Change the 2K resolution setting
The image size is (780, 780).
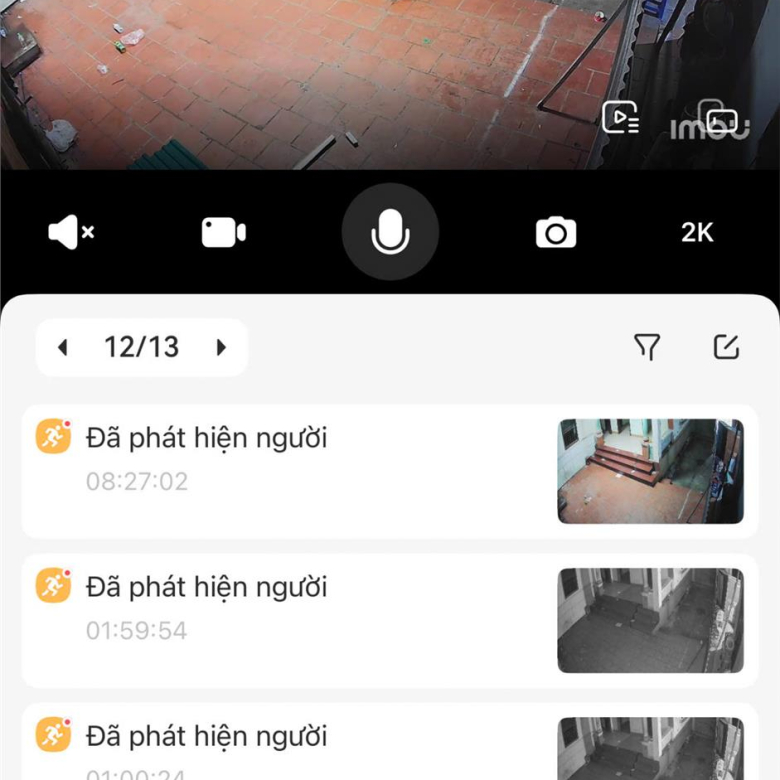tap(697, 233)
